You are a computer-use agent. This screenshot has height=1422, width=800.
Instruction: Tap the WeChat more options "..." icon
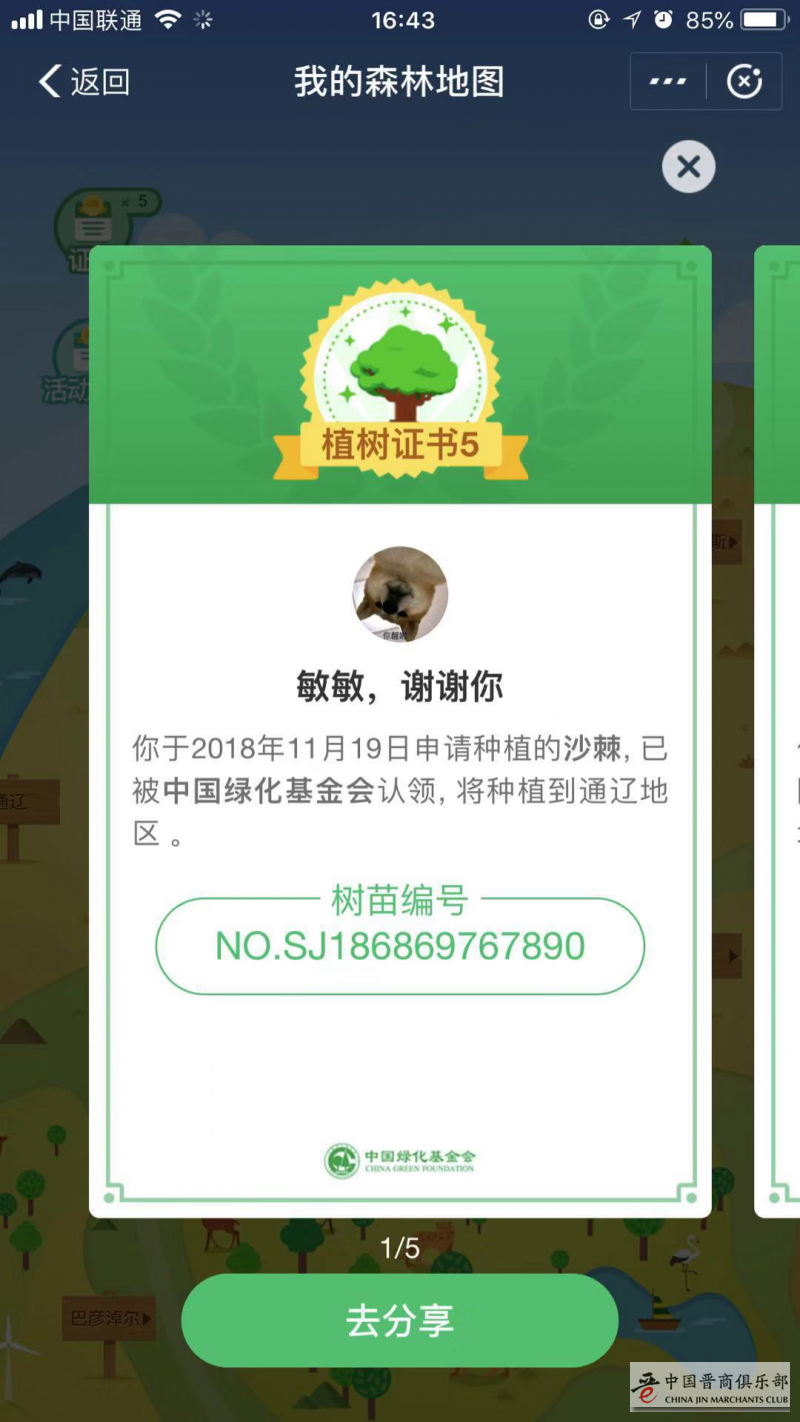(667, 81)
